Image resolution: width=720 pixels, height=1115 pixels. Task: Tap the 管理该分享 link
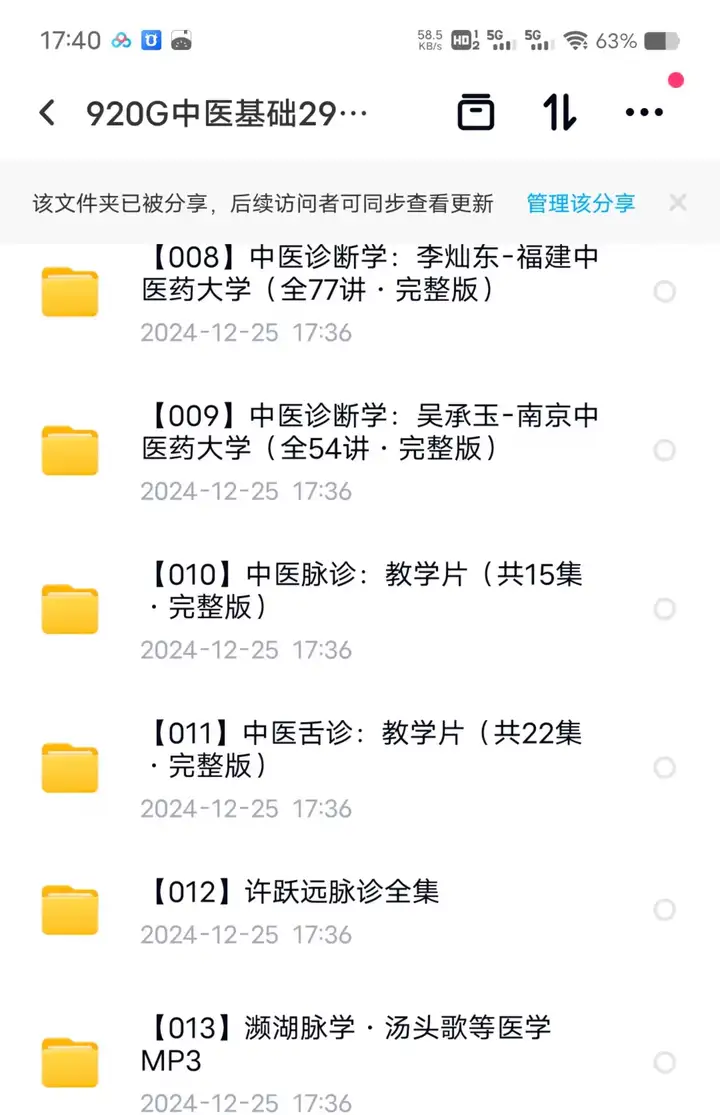point(580,202)
